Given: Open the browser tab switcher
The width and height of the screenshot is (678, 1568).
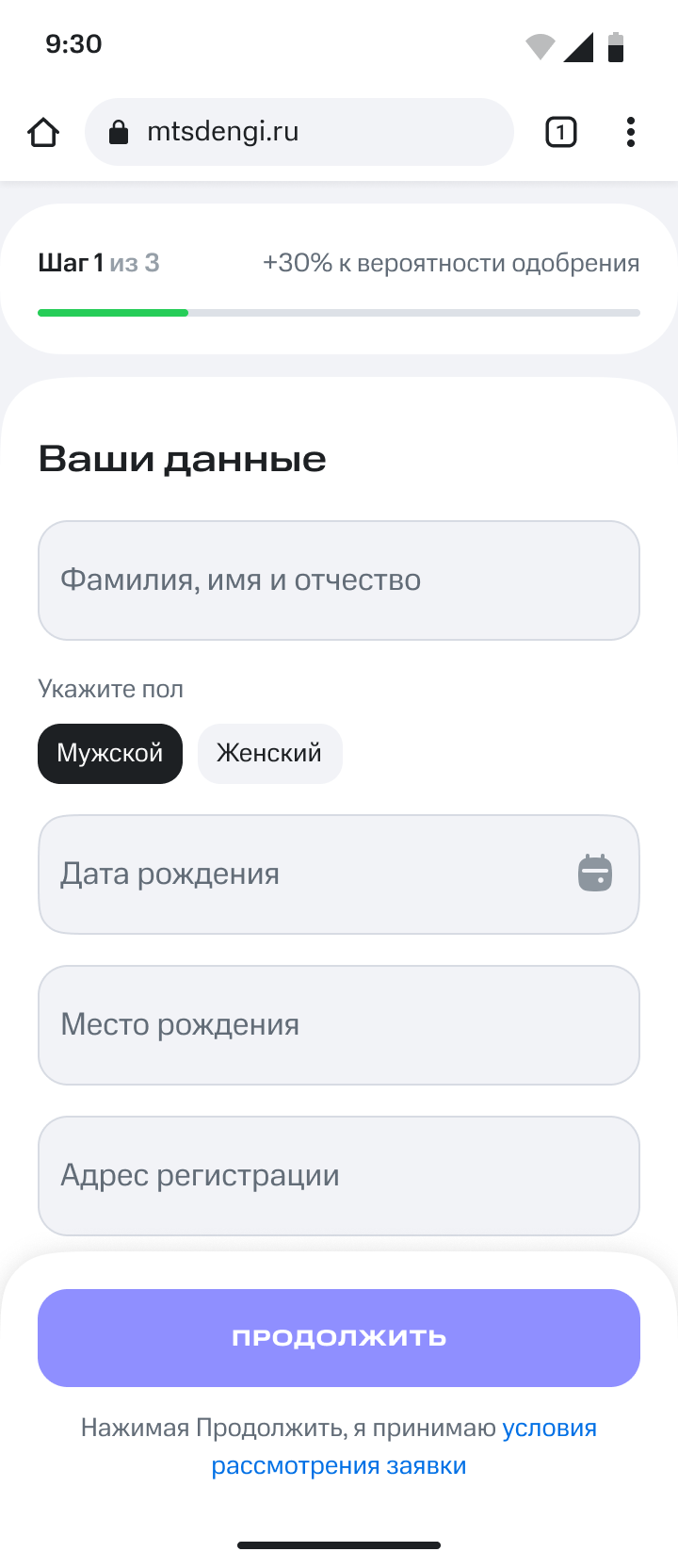Looking at the screenshot, I should [x=560, y=133].
